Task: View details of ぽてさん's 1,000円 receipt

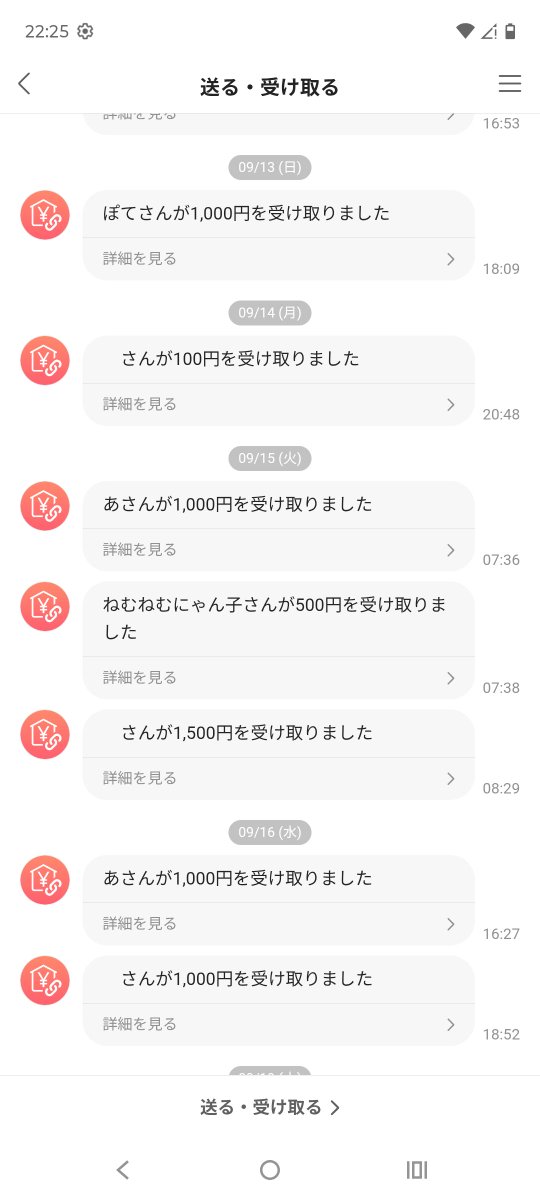Action: click(278, 259)
